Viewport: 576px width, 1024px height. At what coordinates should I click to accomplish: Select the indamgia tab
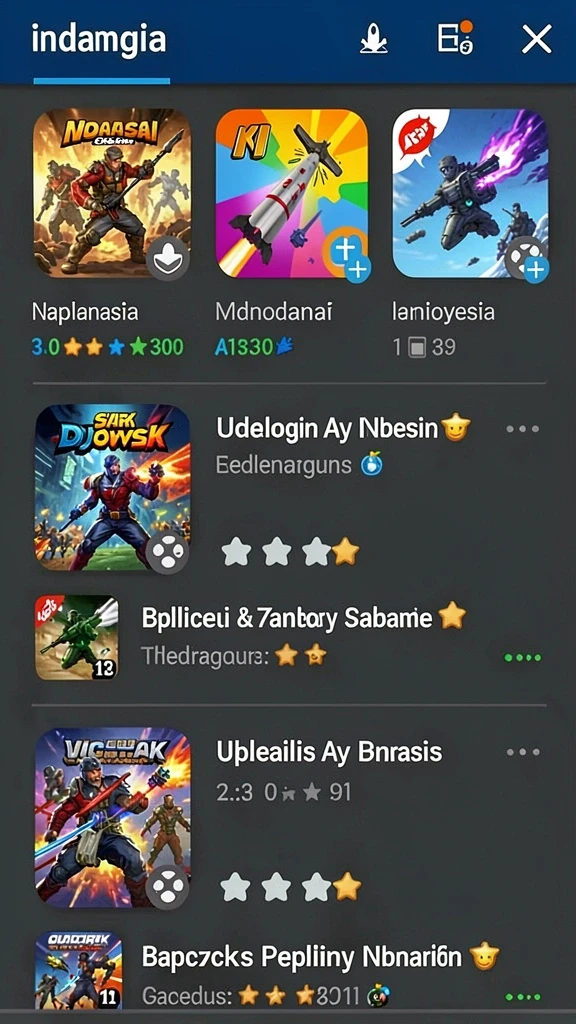coord(99,40)
